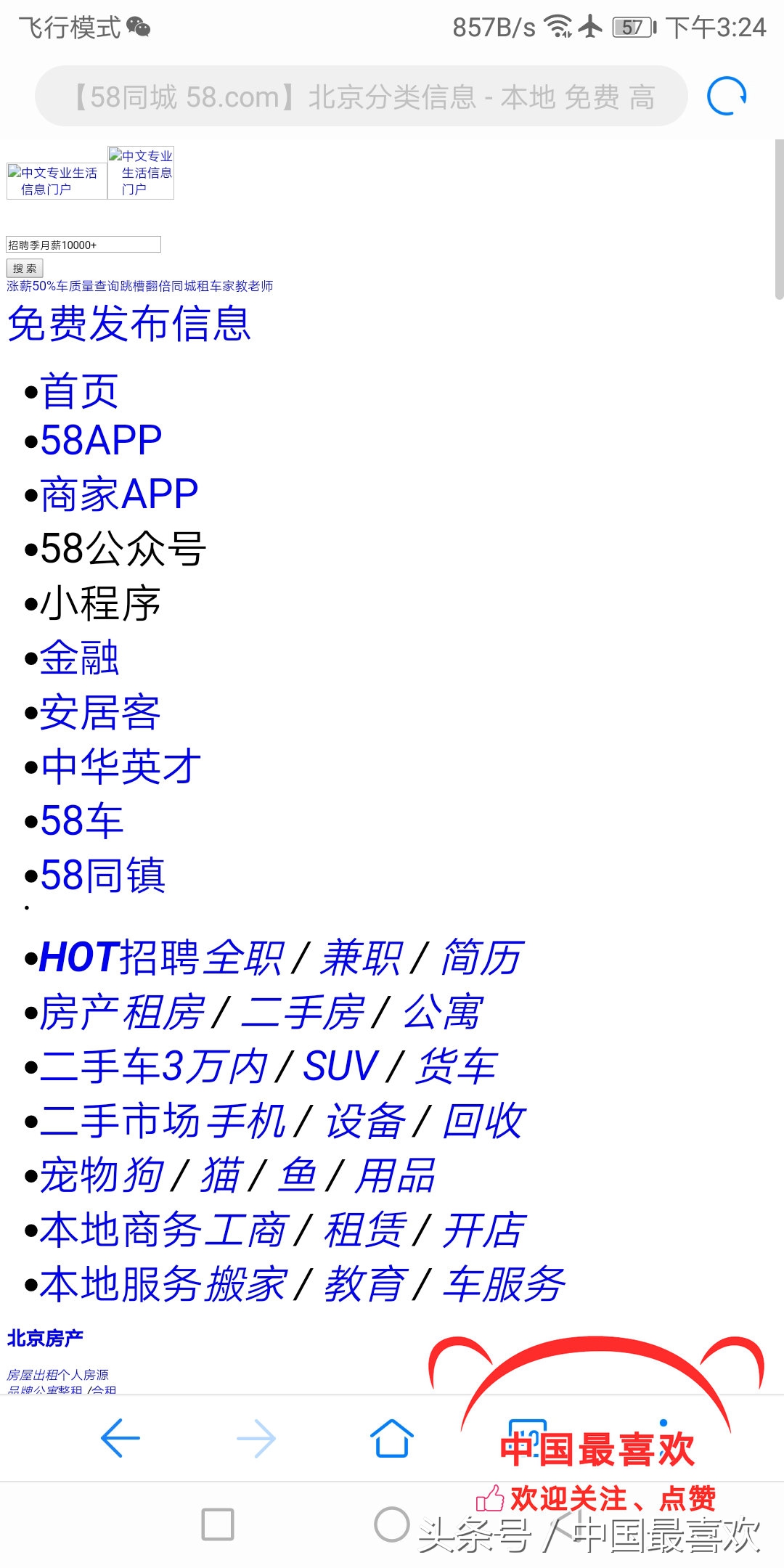This screenshot has width=784, height=1568.
Task: Open the 中华英才 link
Action: pyautogui.click(x=121, y=767)
